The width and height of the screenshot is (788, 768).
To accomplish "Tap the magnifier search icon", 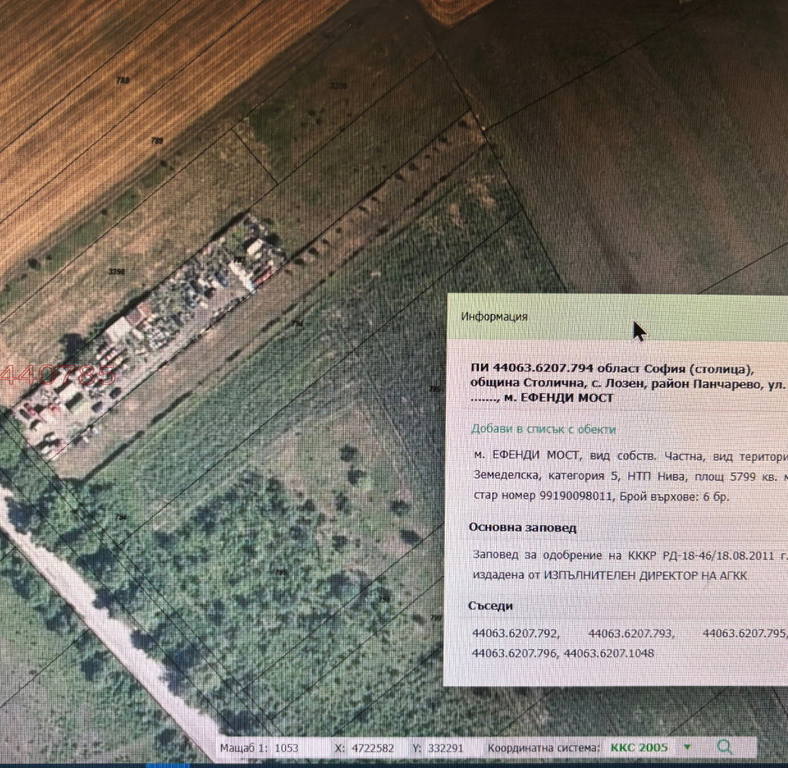I will click(724, 747).
